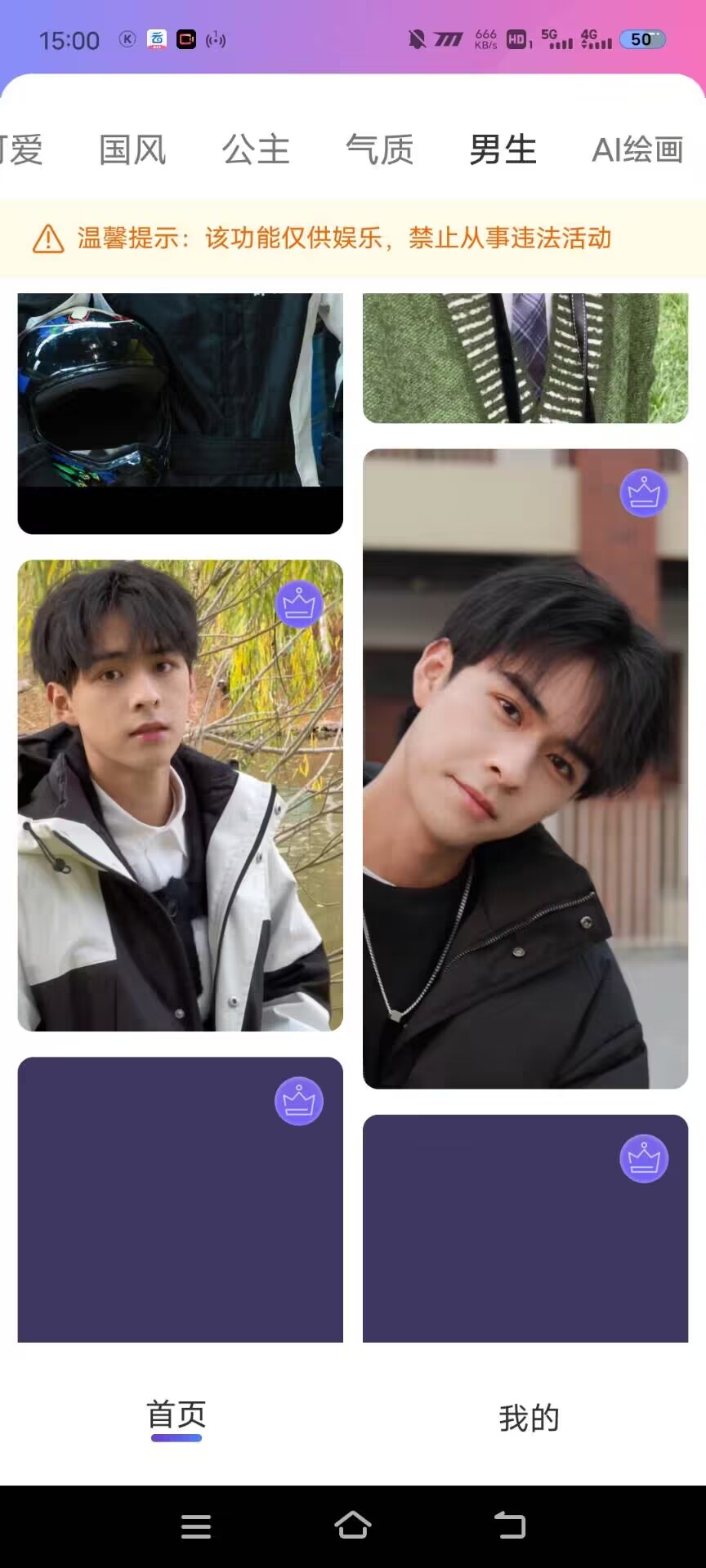Screen dimensions: 706x1568
Task: Select the 气质 category tab
Action: [379, 150]
